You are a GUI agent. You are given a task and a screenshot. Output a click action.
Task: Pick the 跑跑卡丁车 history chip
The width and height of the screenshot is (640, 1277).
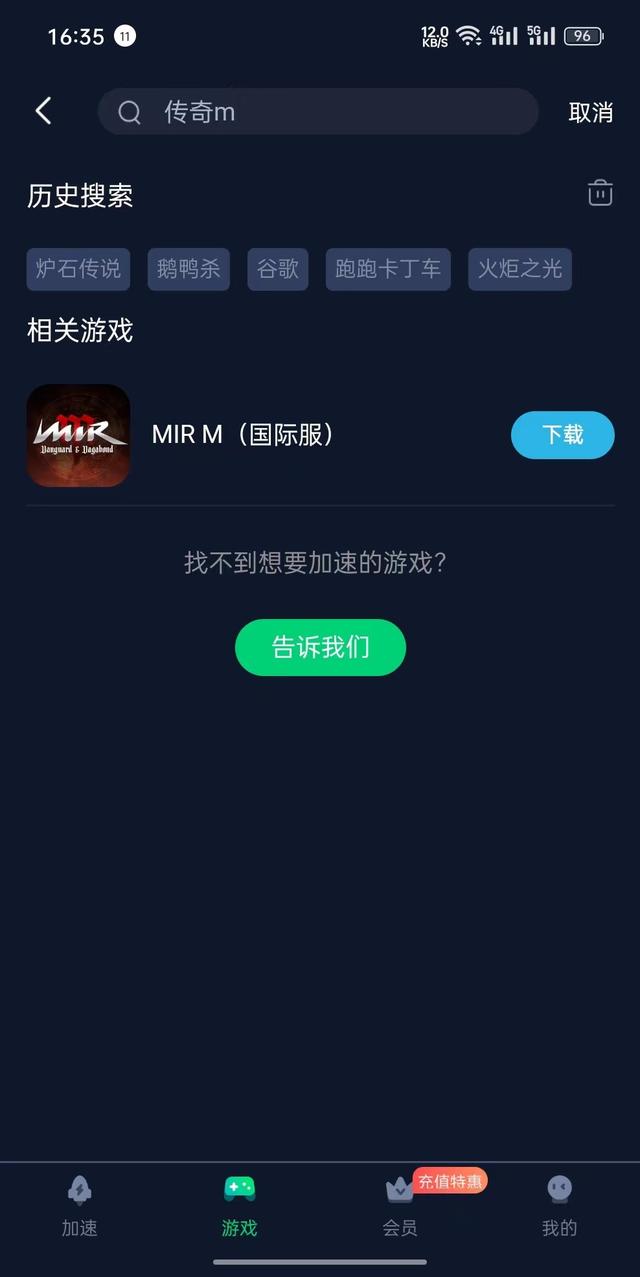pos(388,269)
